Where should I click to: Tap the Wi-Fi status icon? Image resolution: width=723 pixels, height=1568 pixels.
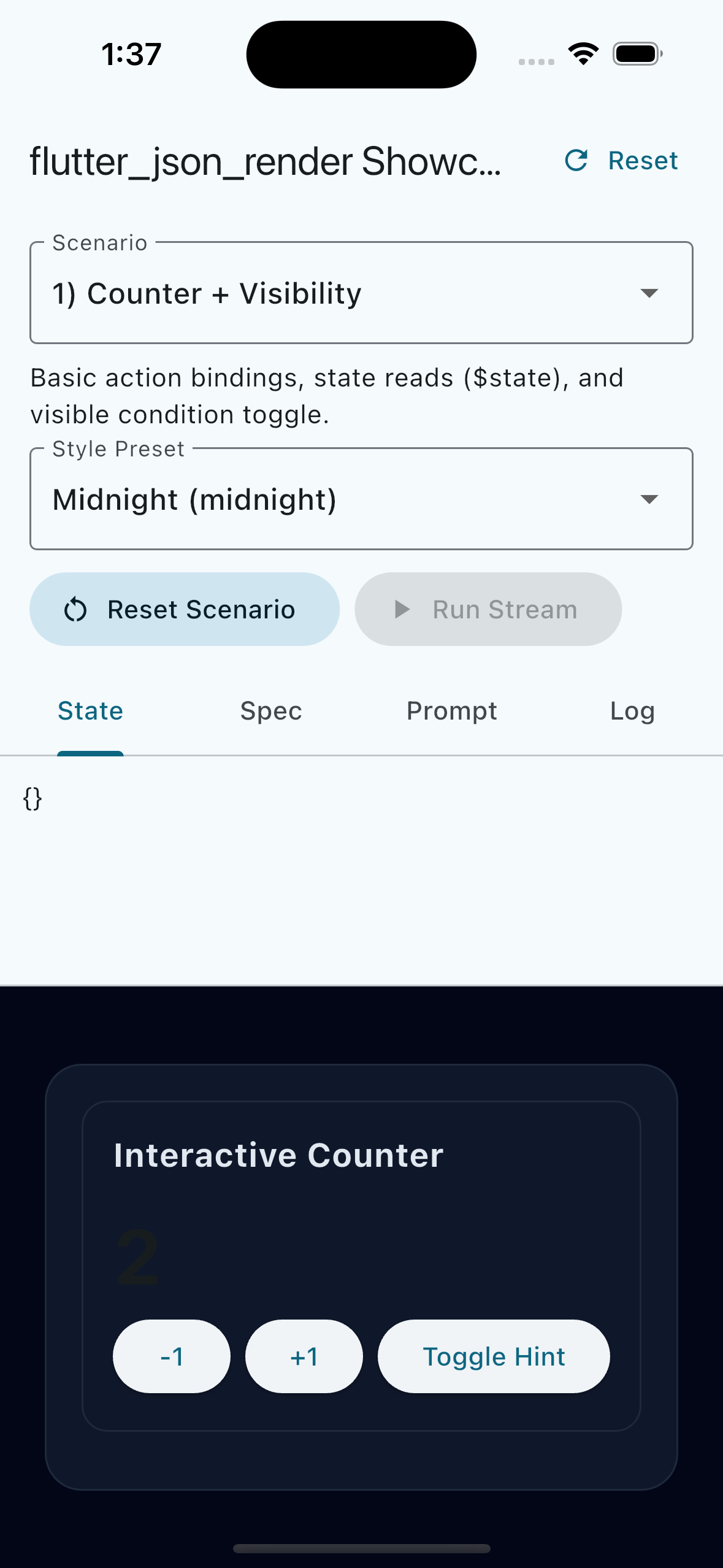coord(581,53)
